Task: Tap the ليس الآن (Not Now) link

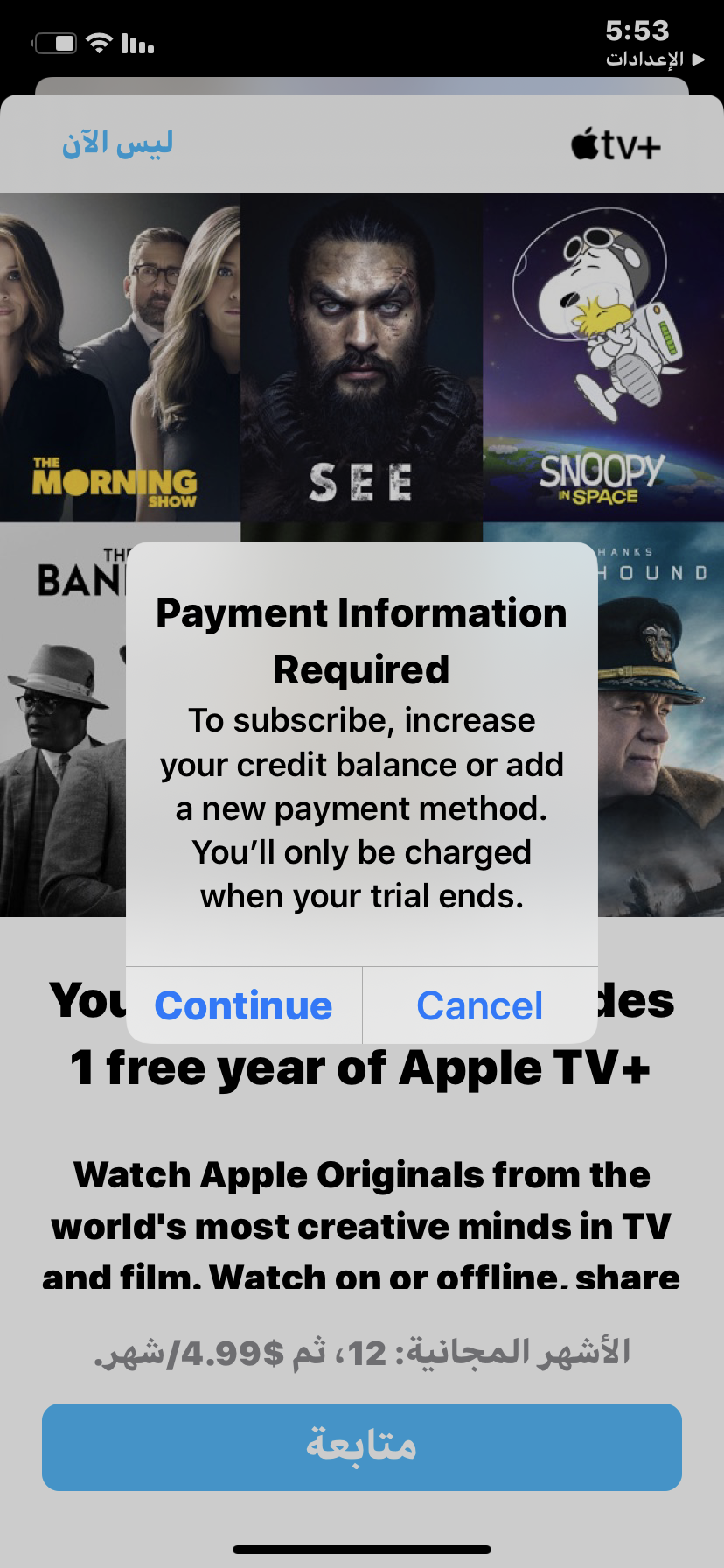Action: click(117, 143)
